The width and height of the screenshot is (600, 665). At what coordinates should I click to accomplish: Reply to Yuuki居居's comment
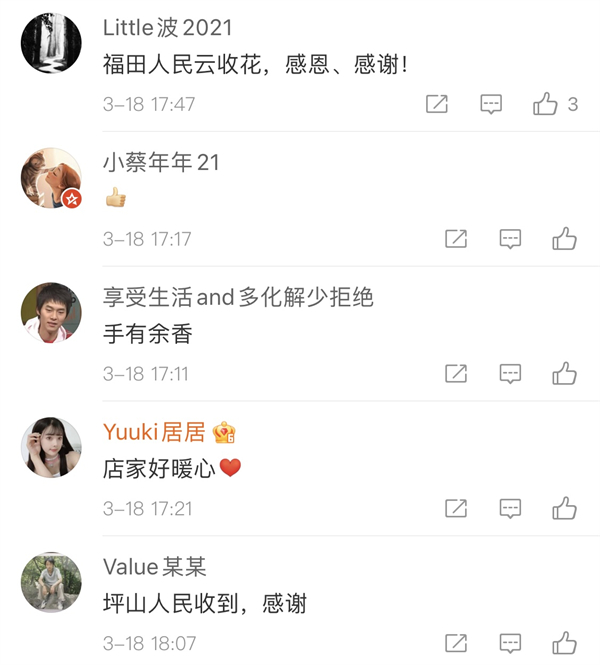pos(511,508)
